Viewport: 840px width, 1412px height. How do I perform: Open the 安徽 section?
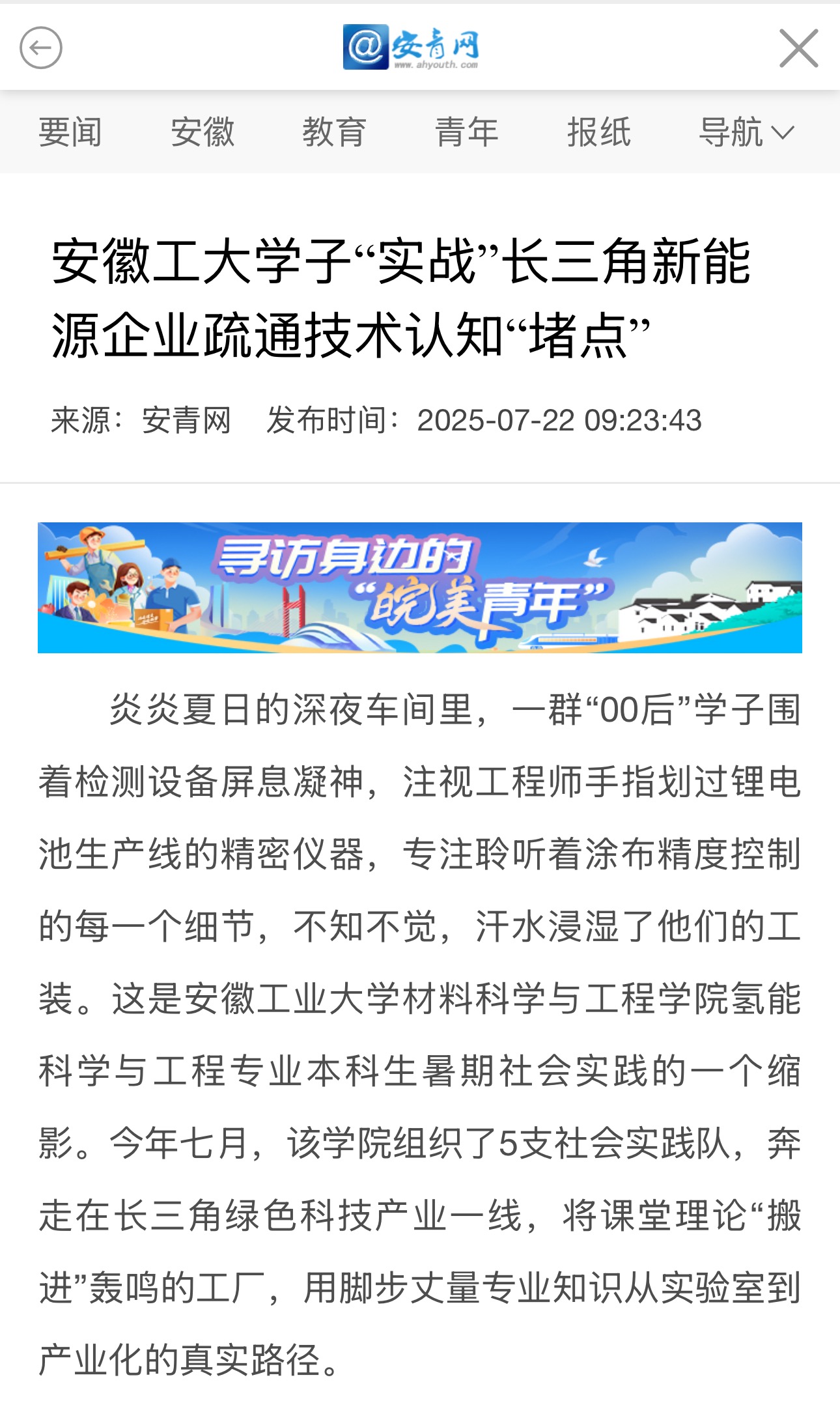203,132
